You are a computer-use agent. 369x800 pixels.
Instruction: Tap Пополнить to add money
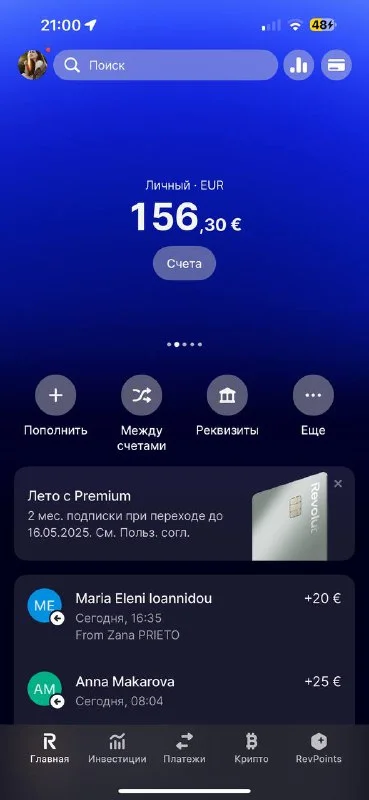[x=56, y=406]
